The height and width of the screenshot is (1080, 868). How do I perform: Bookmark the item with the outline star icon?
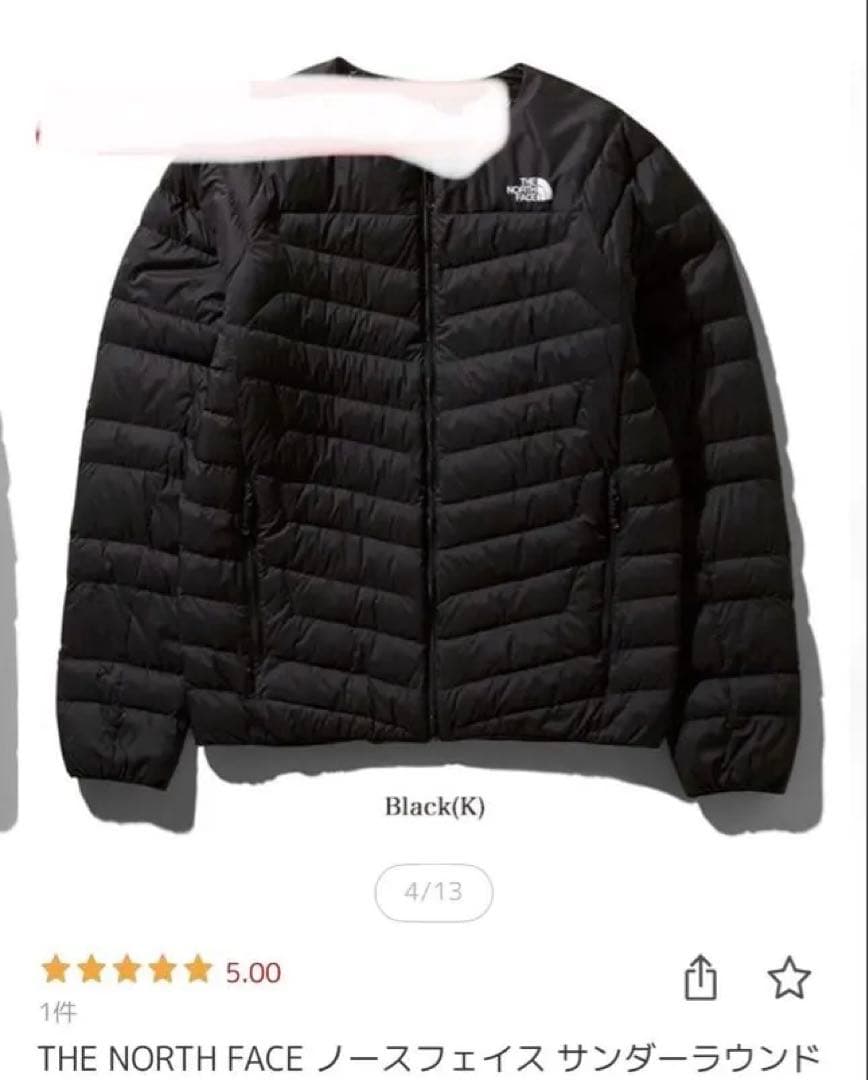click(x=790, y=975)
